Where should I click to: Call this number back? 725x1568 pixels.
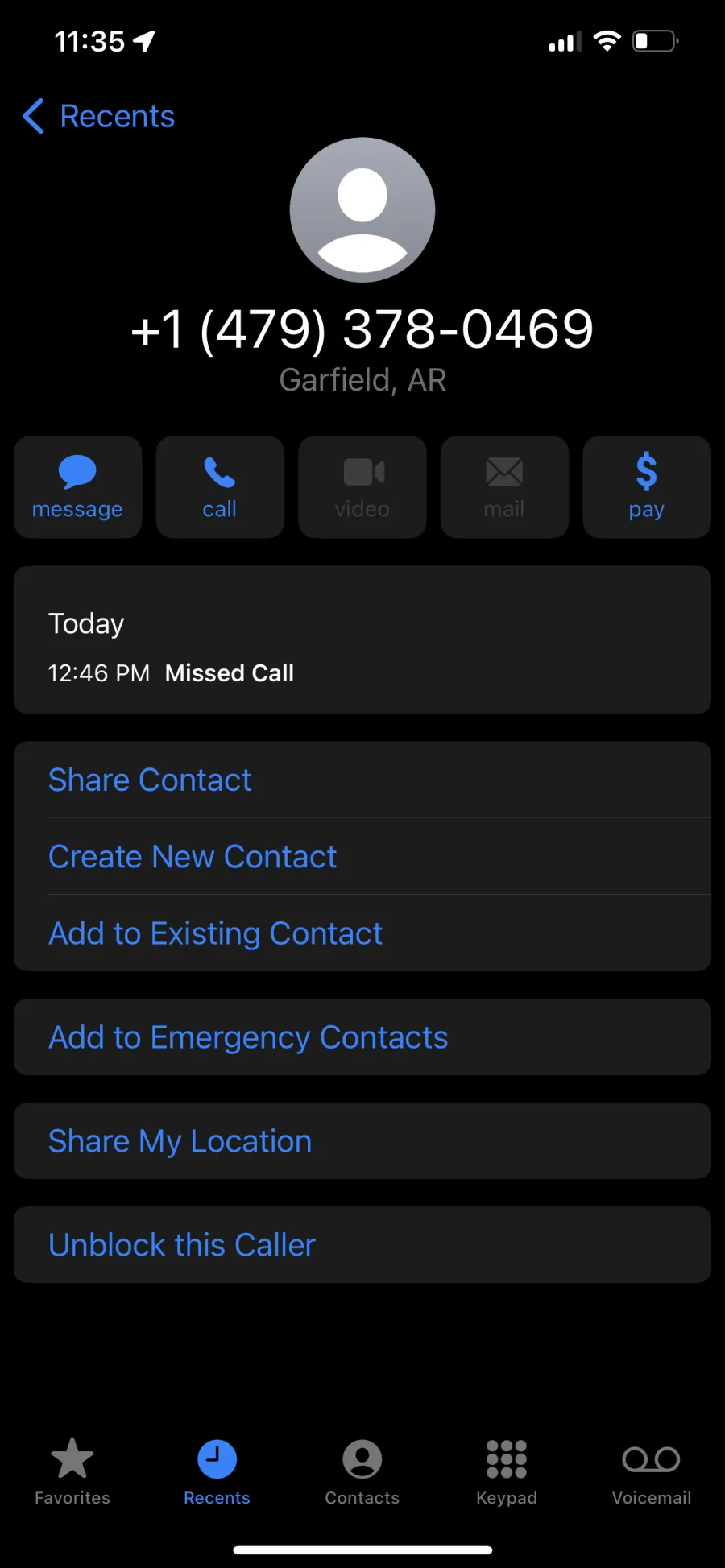pos(220,487)
